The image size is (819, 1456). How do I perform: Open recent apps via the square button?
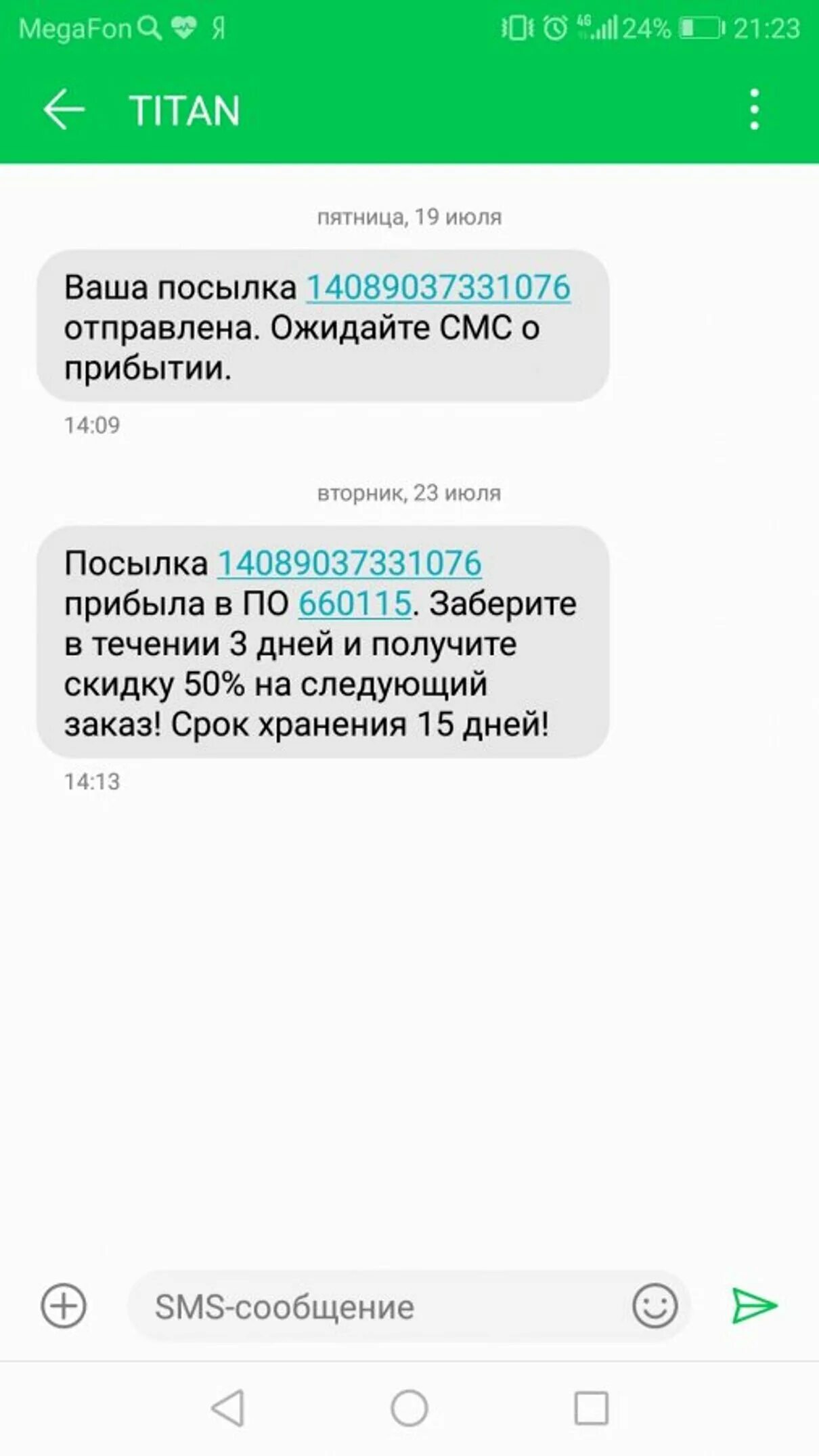(x=591, y=1409)
